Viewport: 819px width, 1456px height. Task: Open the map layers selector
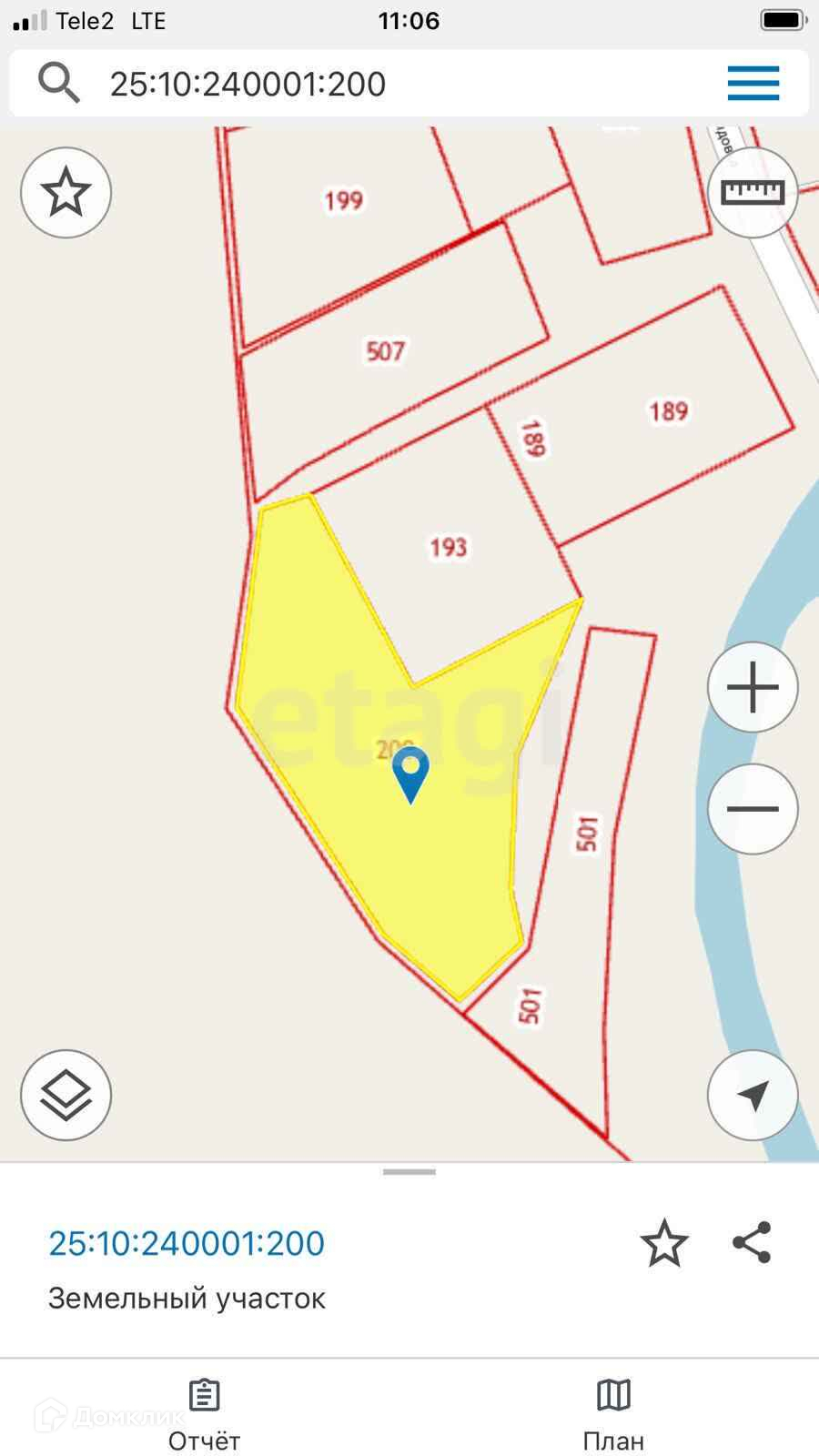pyautogui.click(x=66, y=1096)
